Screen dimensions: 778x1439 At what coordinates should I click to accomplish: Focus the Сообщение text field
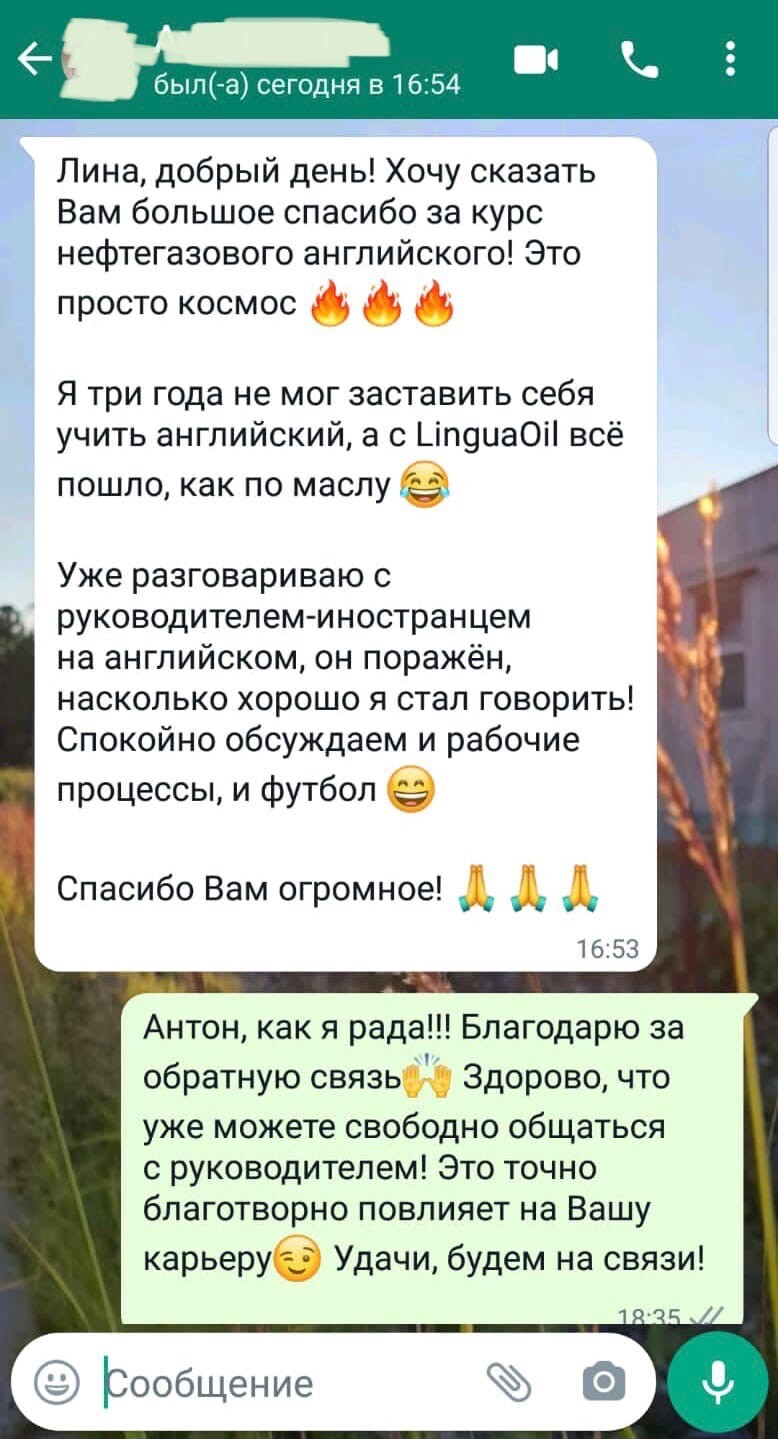click(280, 1384)
